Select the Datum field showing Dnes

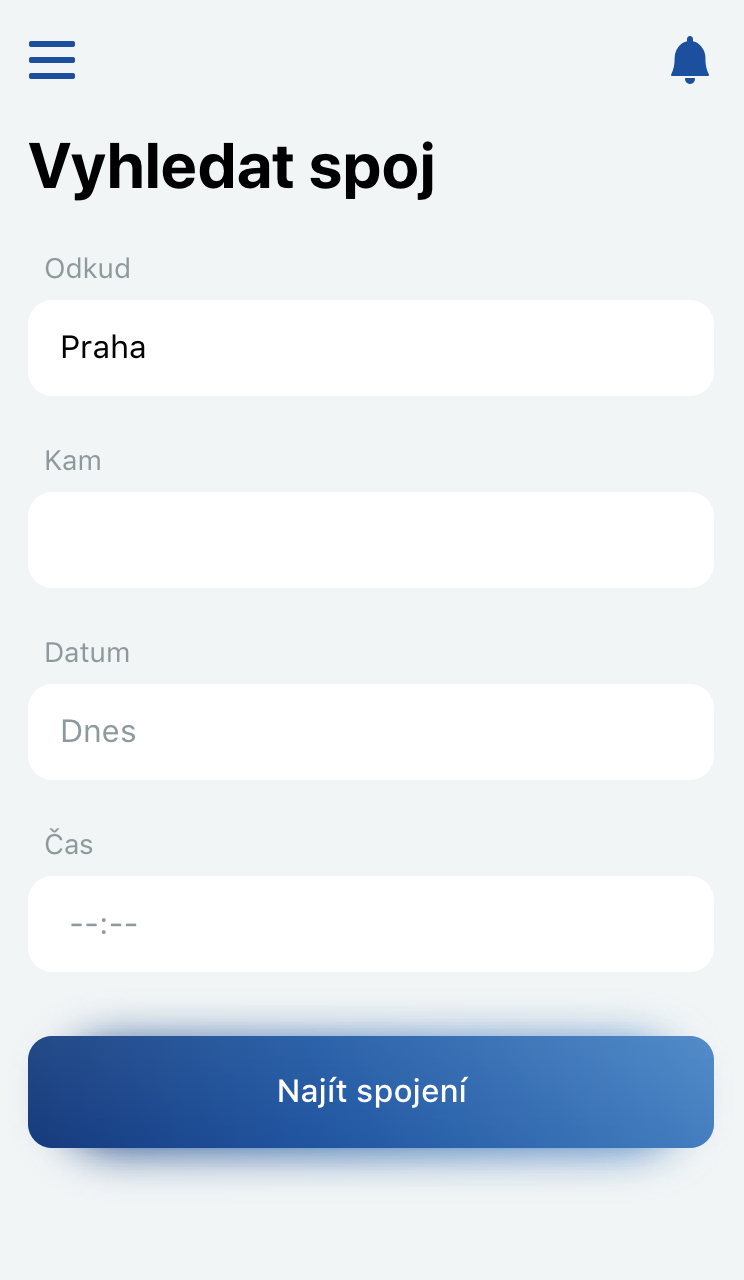click(x=371, y=732)
